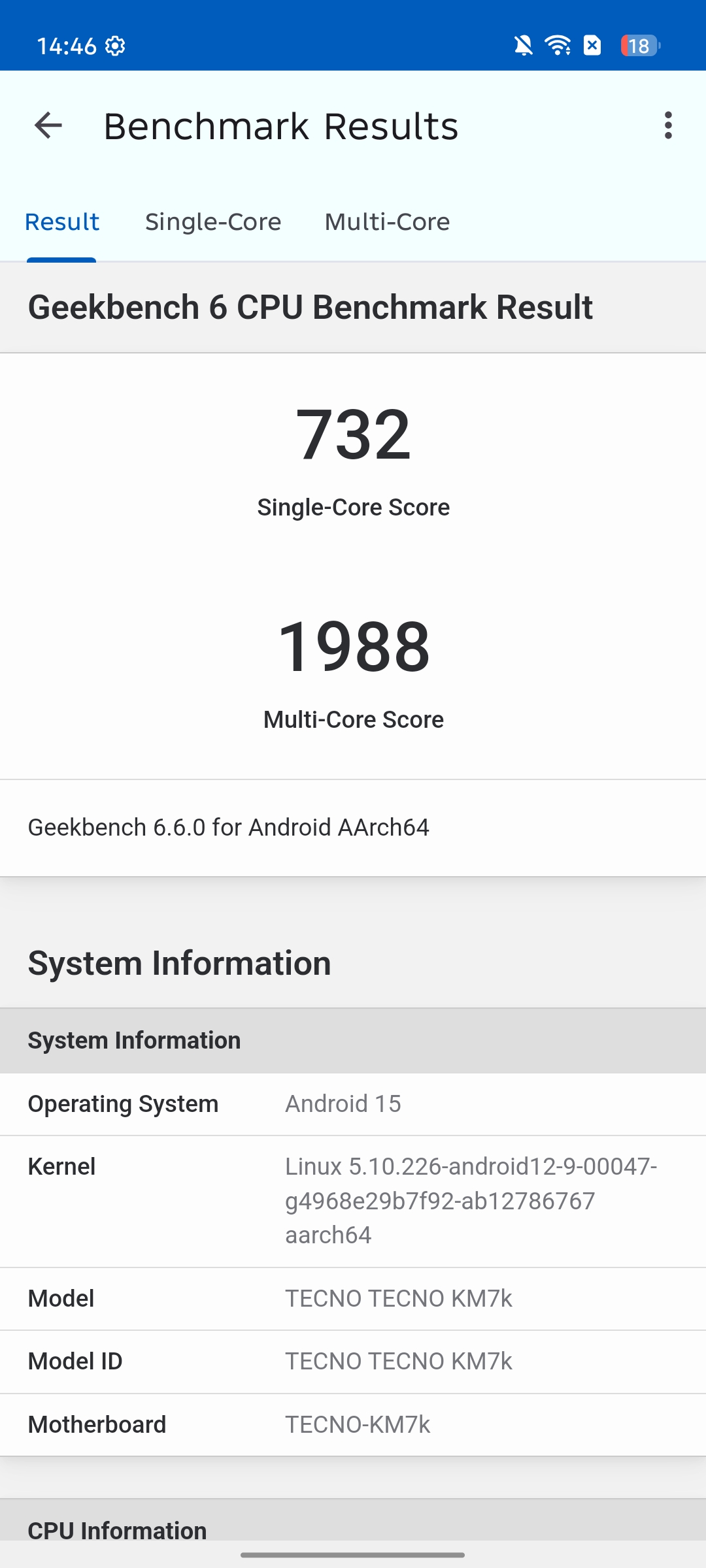The width and height of the screenshot is (706, 1568).
Task: Switch to the Single-Core tab
Action: coord(213,222)
